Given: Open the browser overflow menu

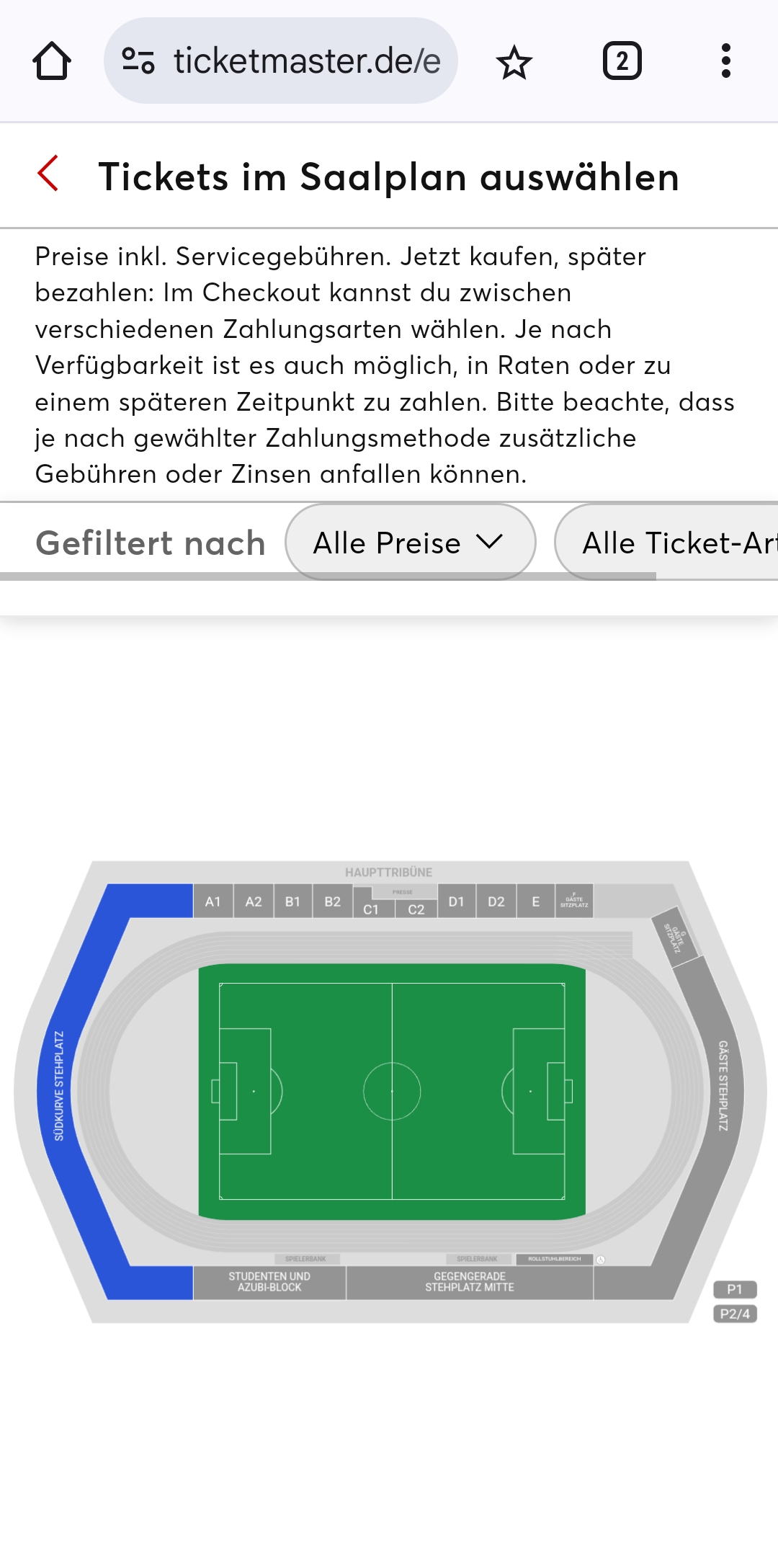Looking at the screenshot, I should 726,61.
